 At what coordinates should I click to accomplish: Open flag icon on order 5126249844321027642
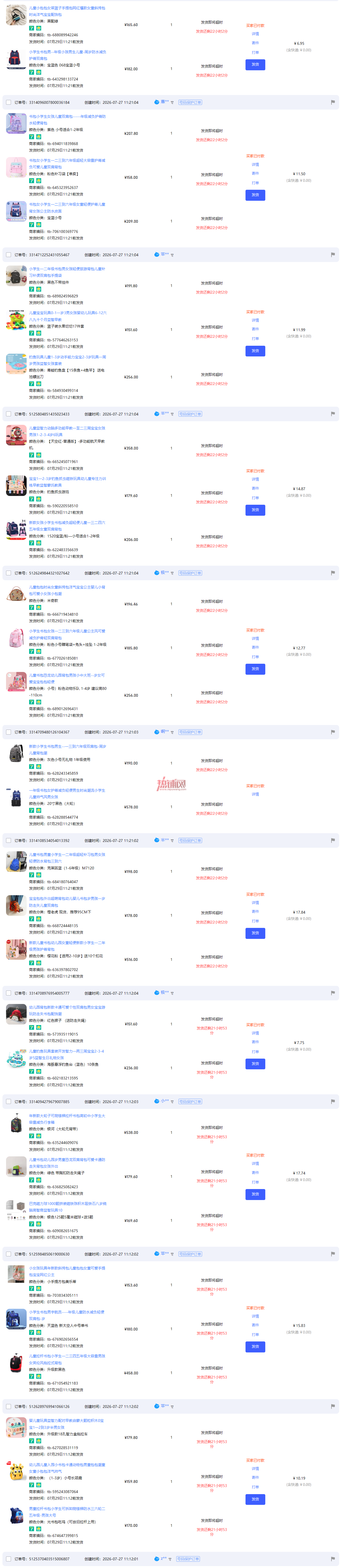[x=333, y=573]
